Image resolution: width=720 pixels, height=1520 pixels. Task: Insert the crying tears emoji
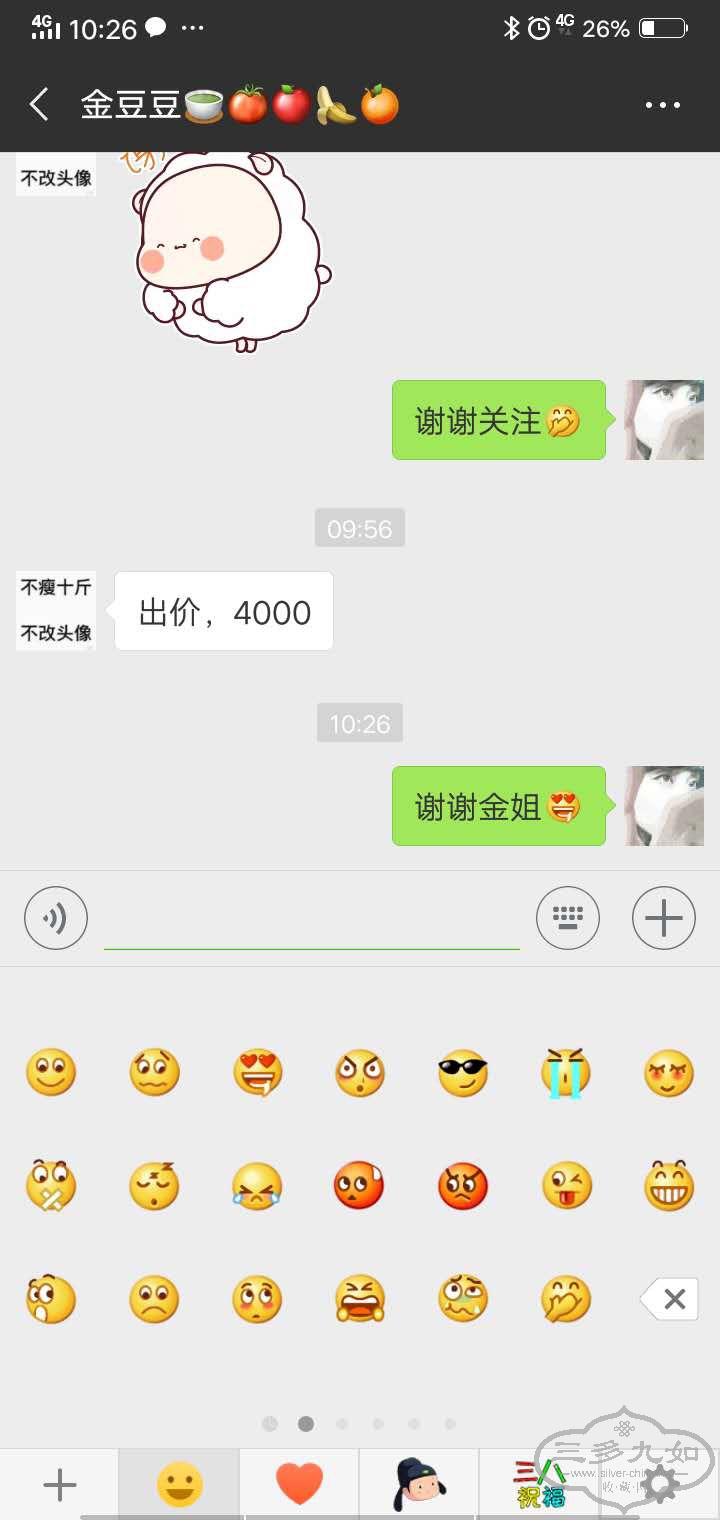click(x=566, y=1073)
